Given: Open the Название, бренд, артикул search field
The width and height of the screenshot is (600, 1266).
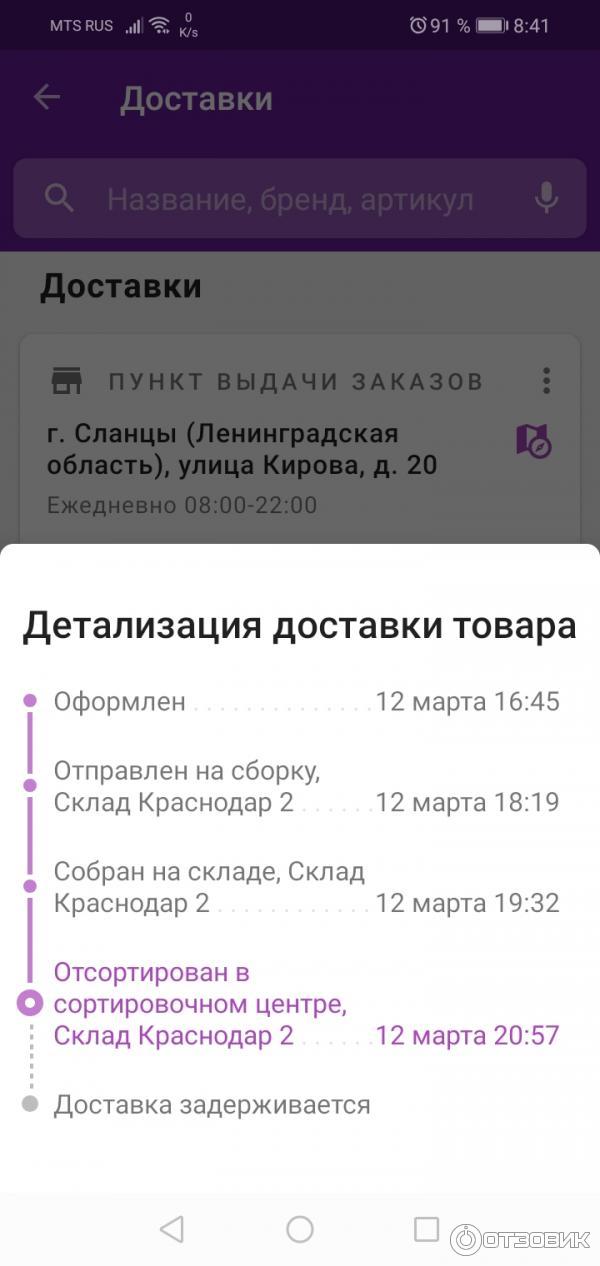Looking at the screenshot, I should pyautogui.click(x=290, y=199).
